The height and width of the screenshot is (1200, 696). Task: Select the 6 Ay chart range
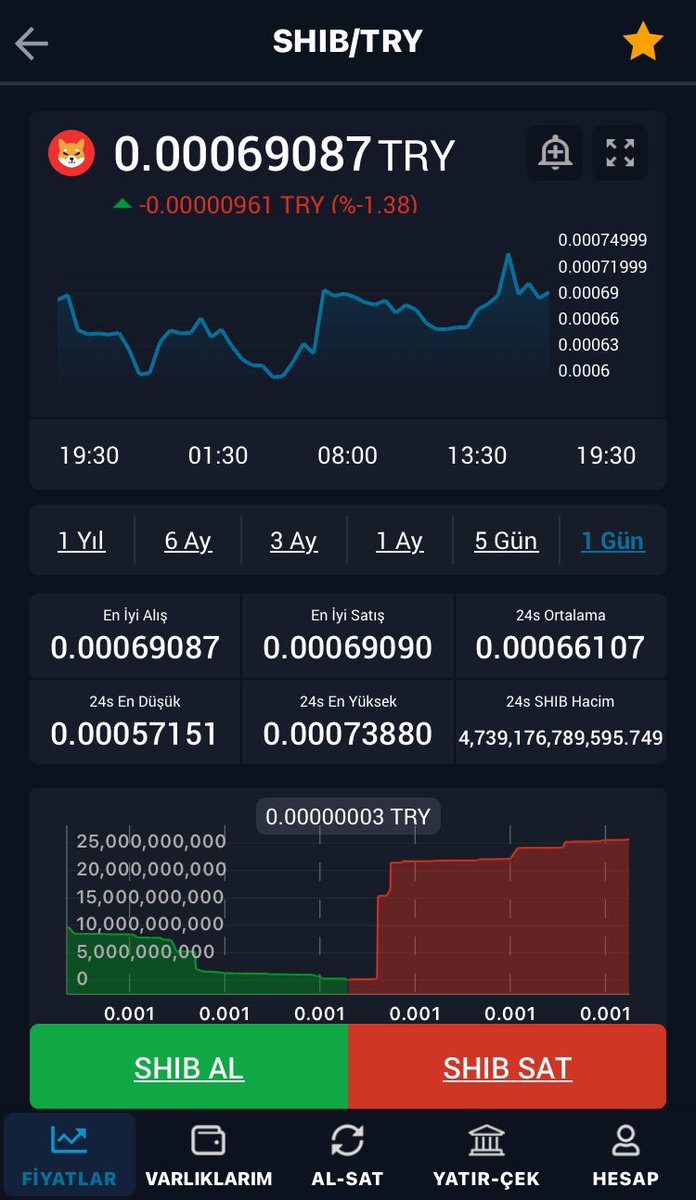[x=188, y=541]
